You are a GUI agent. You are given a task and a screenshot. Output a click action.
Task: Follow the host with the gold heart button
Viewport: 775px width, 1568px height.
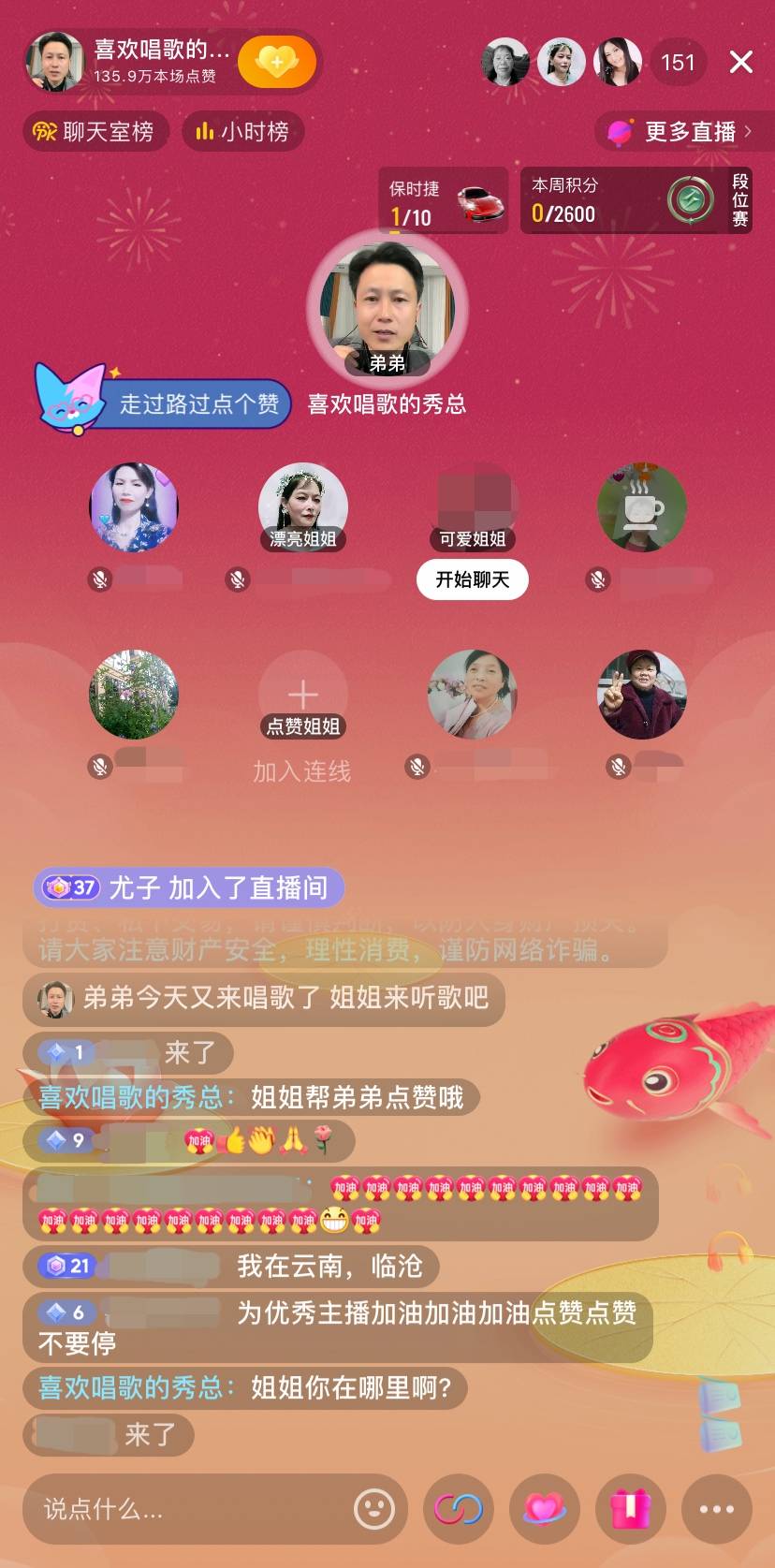pyautogui.click(x=276, y=63)
